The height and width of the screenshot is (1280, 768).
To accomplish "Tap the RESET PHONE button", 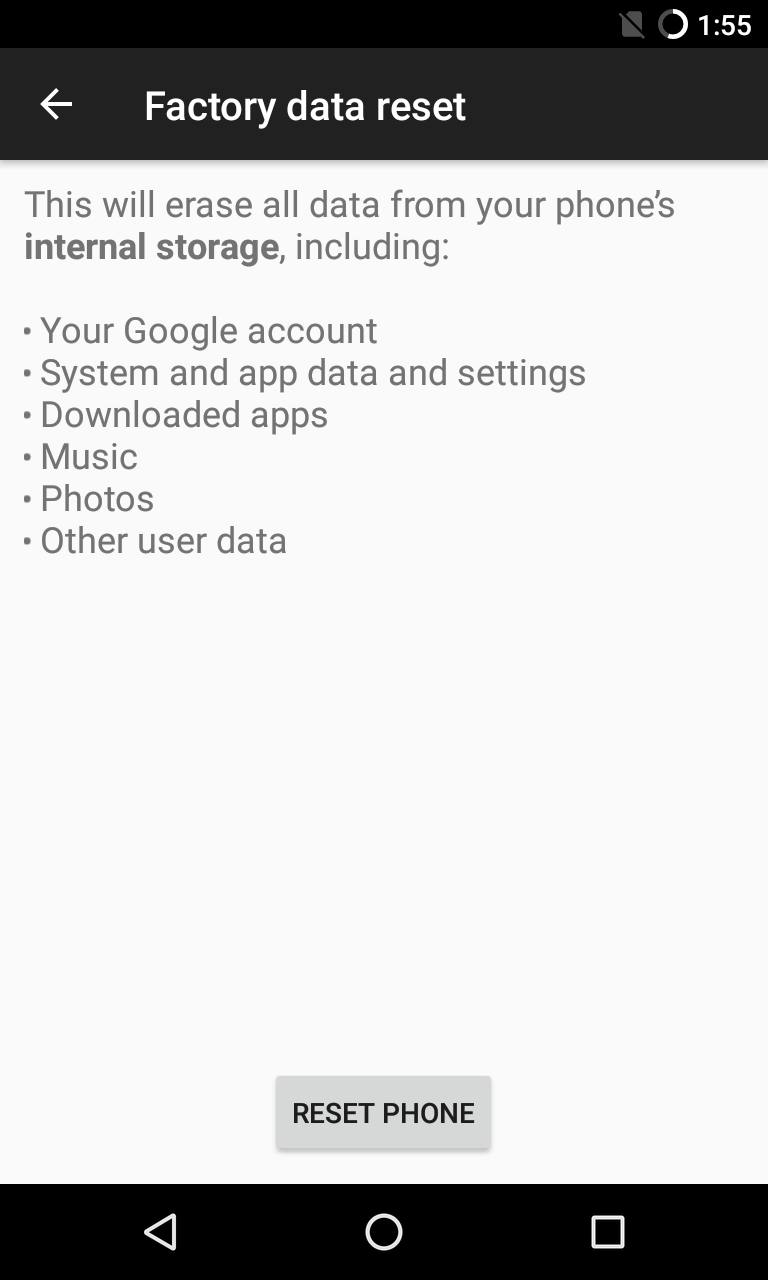I will click(383, 1112).
